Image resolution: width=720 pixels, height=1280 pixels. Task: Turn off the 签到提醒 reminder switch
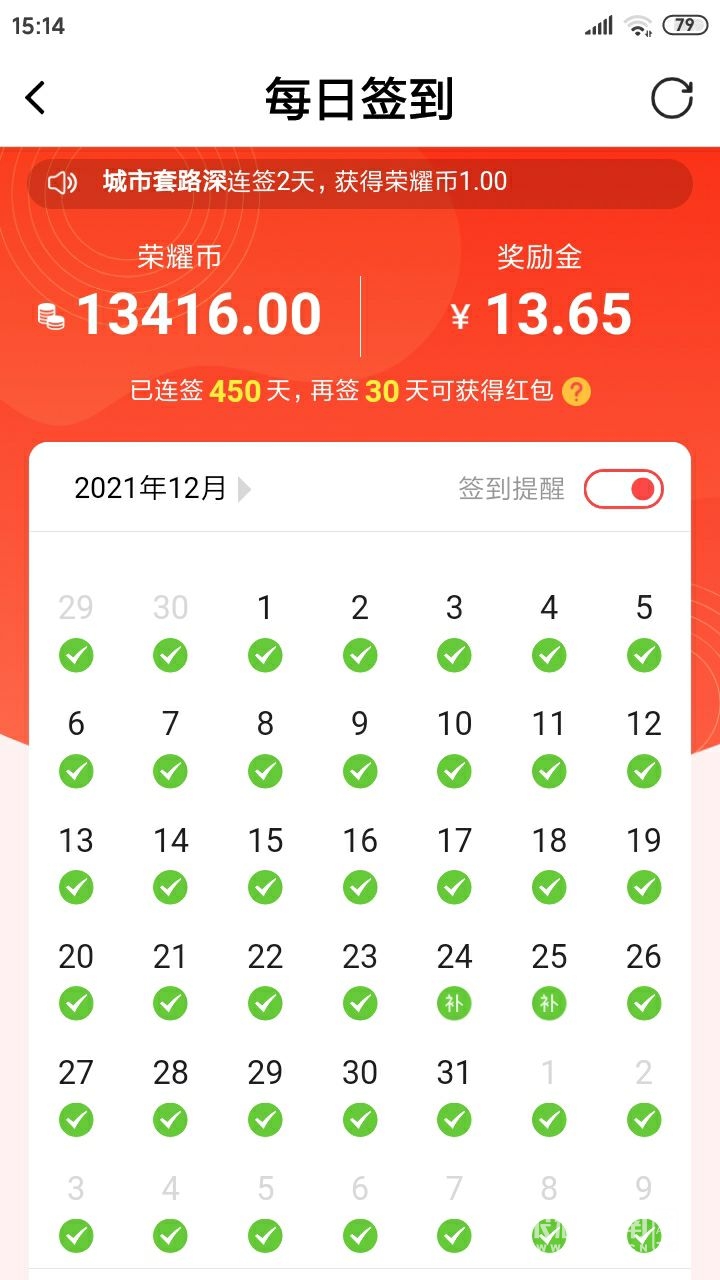click(x=624, y=489)
